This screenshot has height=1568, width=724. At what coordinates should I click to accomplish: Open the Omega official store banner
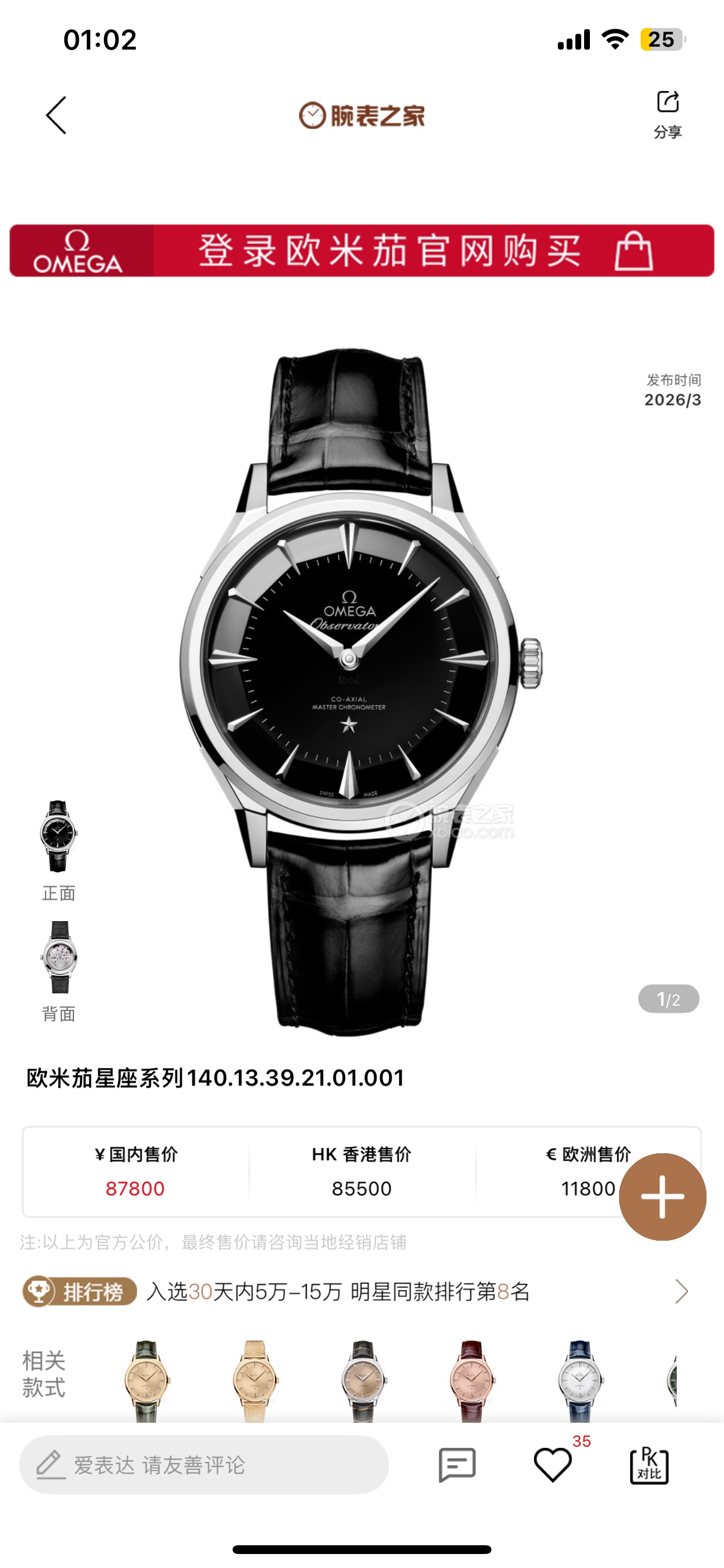(x=362, y=250)
